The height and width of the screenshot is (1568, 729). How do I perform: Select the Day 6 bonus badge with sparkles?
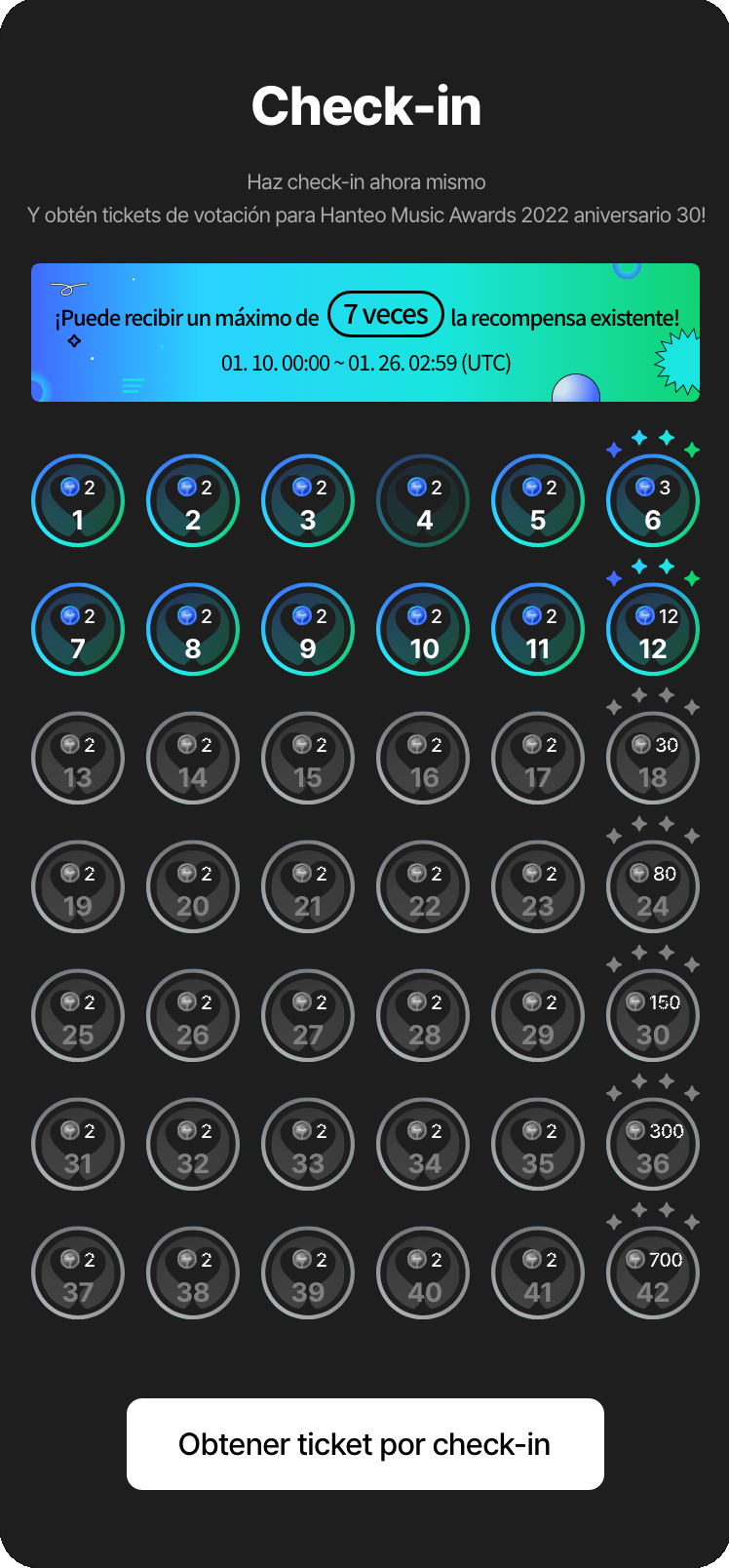click(x=652, y=500)
